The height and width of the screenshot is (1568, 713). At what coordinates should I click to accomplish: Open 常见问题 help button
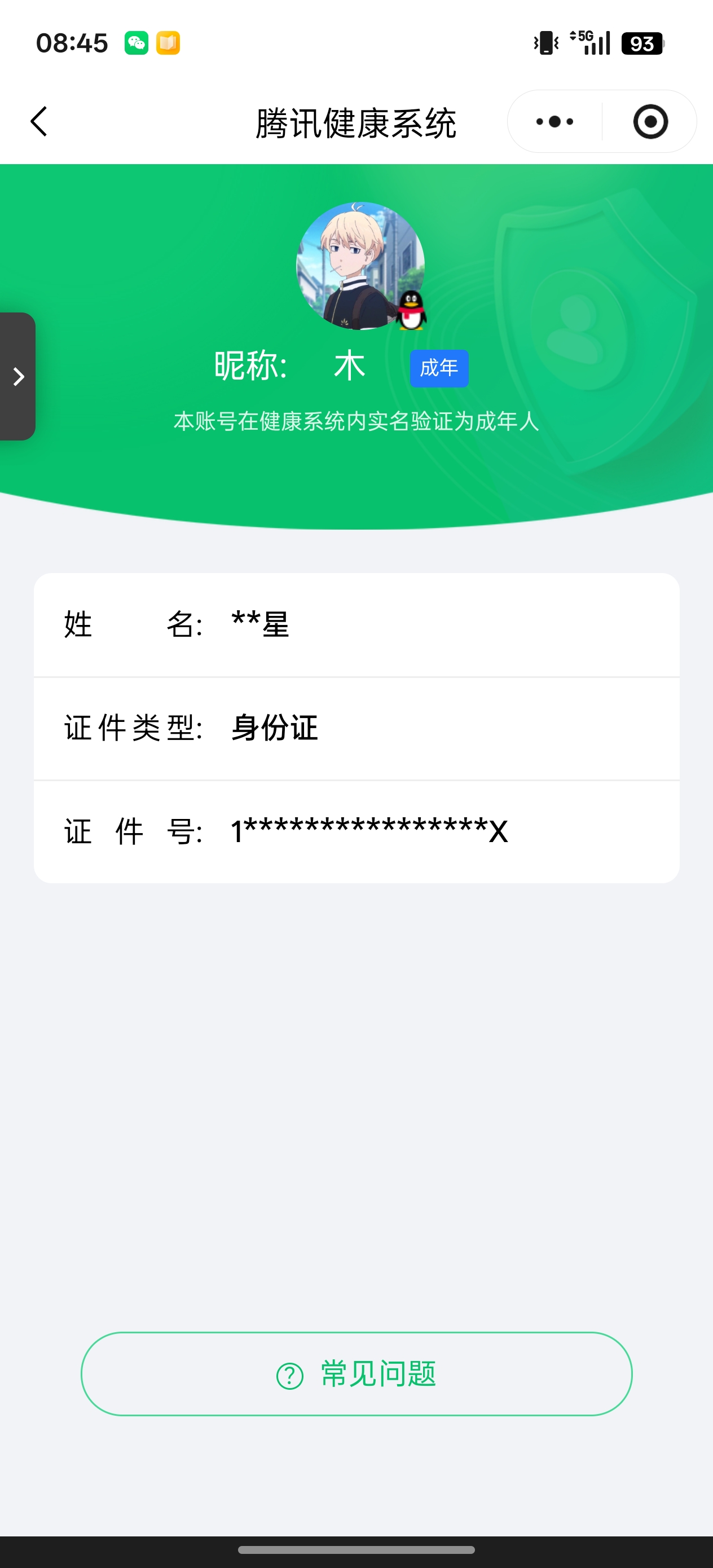point(356,1373)
